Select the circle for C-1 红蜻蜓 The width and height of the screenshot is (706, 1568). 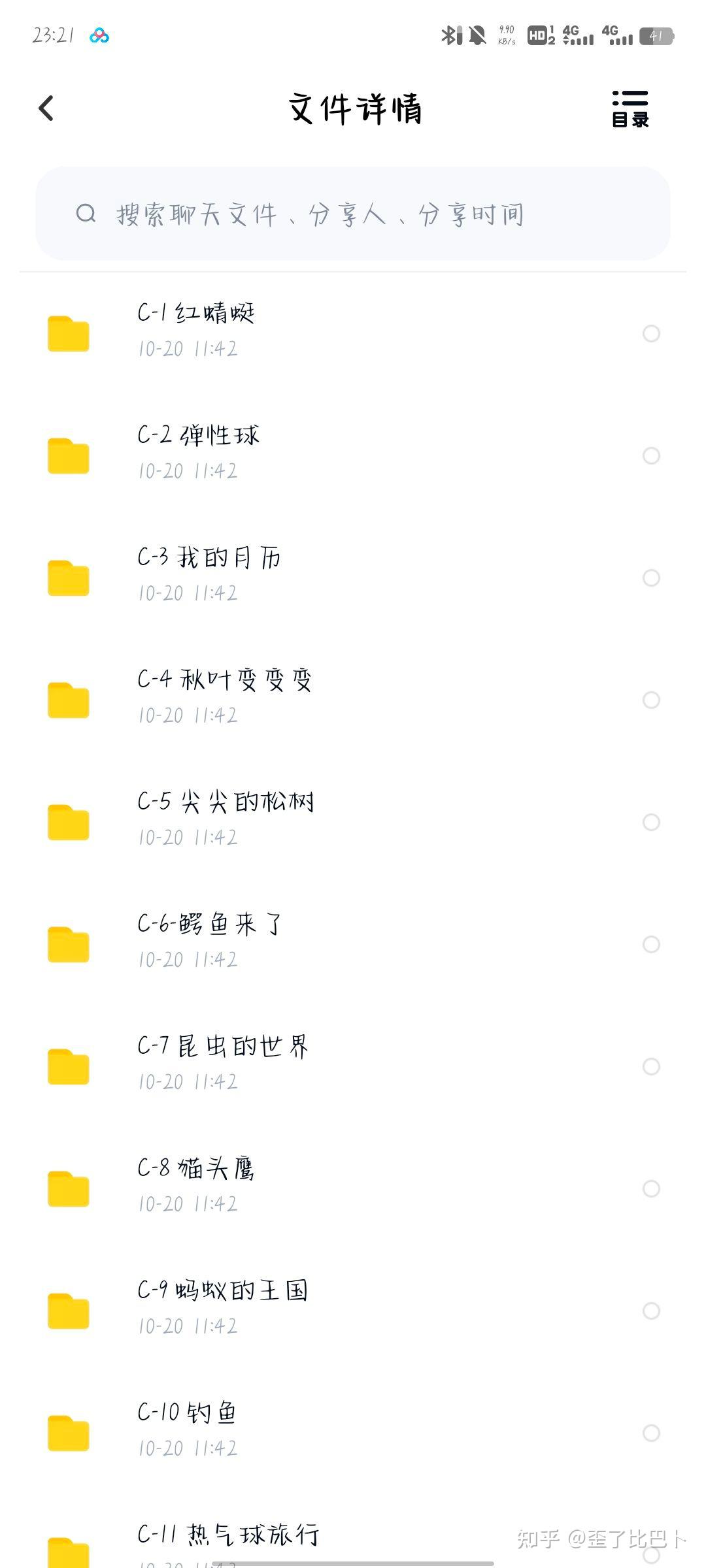651,333
